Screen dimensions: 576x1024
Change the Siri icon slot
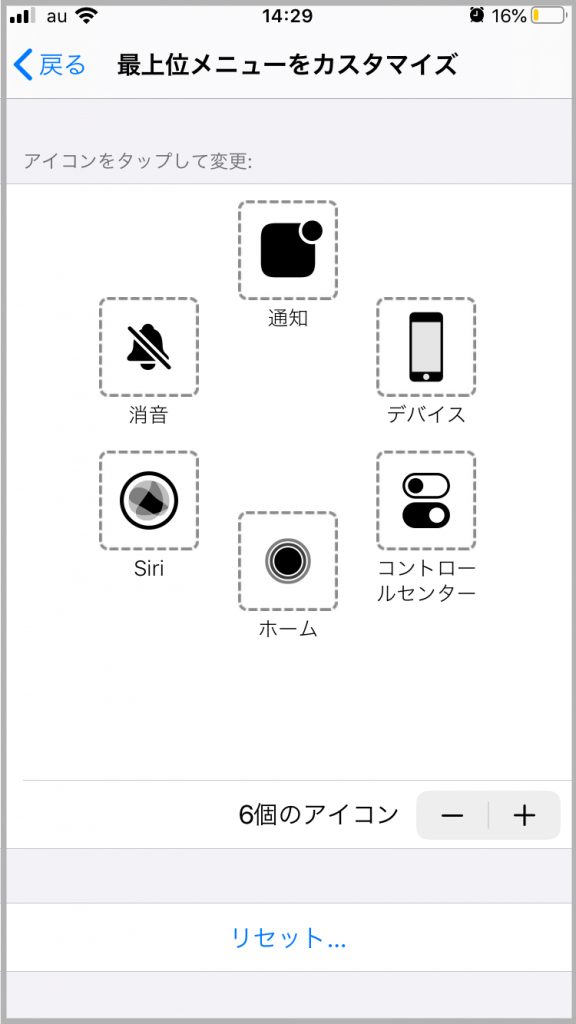tap(149, 500)
